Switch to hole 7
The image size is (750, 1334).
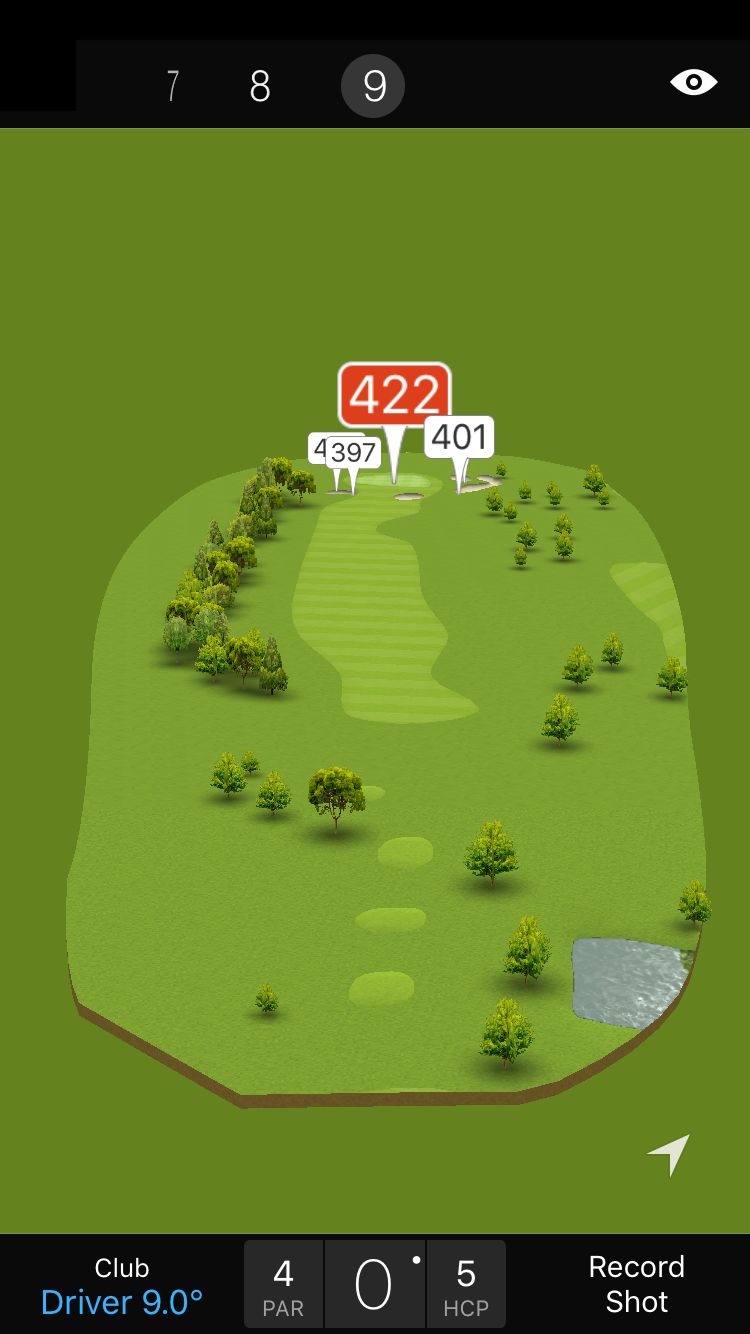tap(173, 87)
